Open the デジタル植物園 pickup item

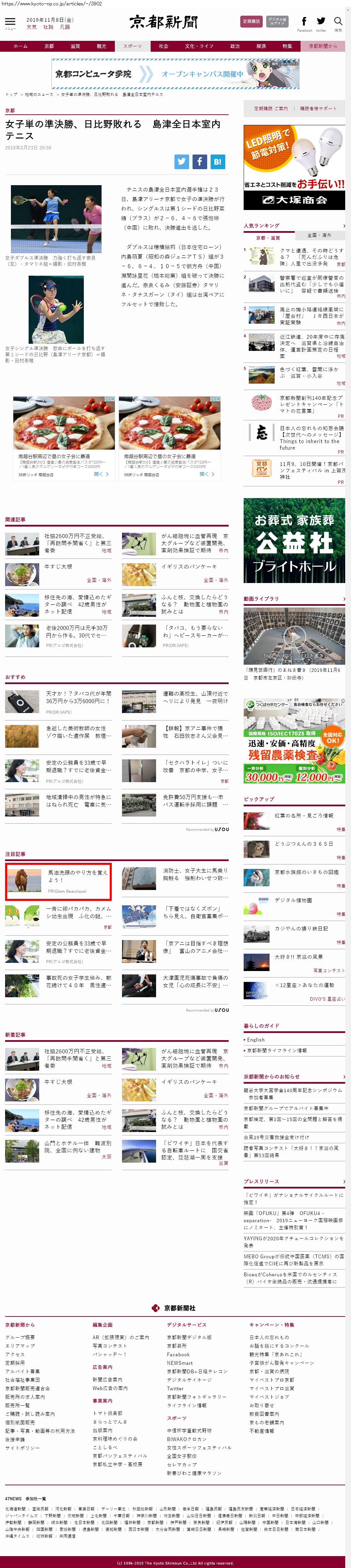(x=293, y=900)
